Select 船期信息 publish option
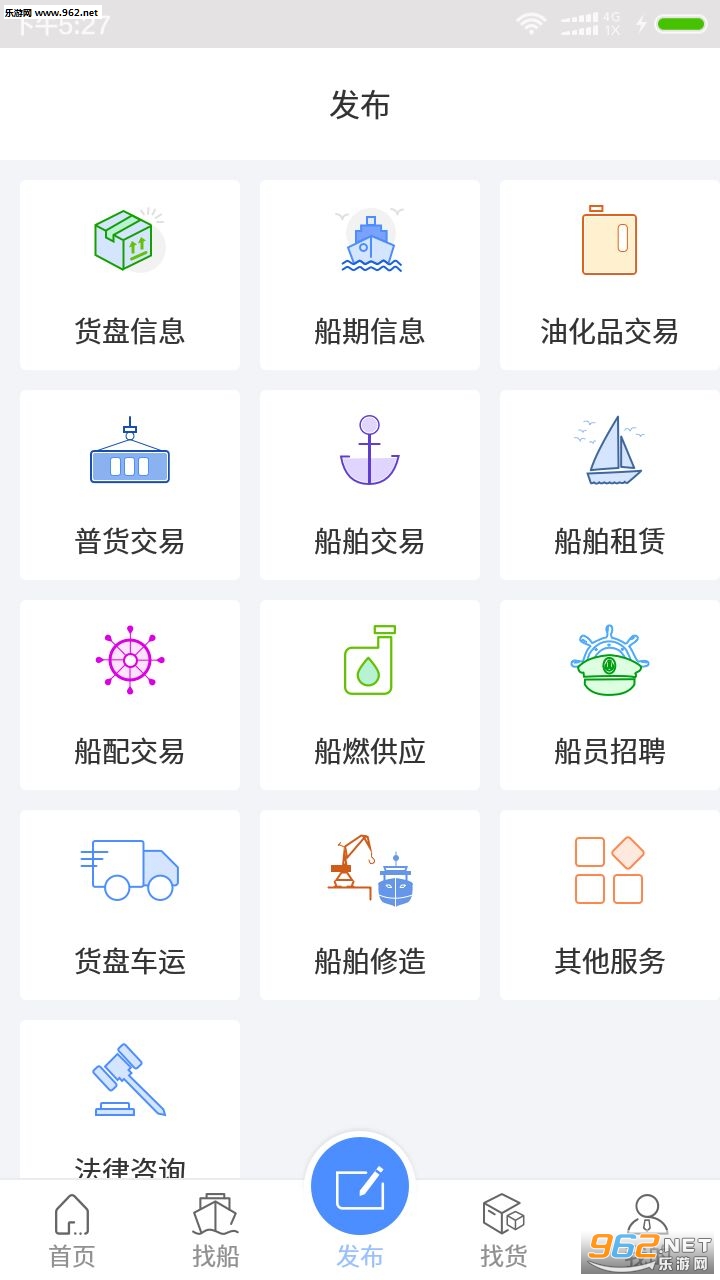720x1280 pixels. click(370, 275)
